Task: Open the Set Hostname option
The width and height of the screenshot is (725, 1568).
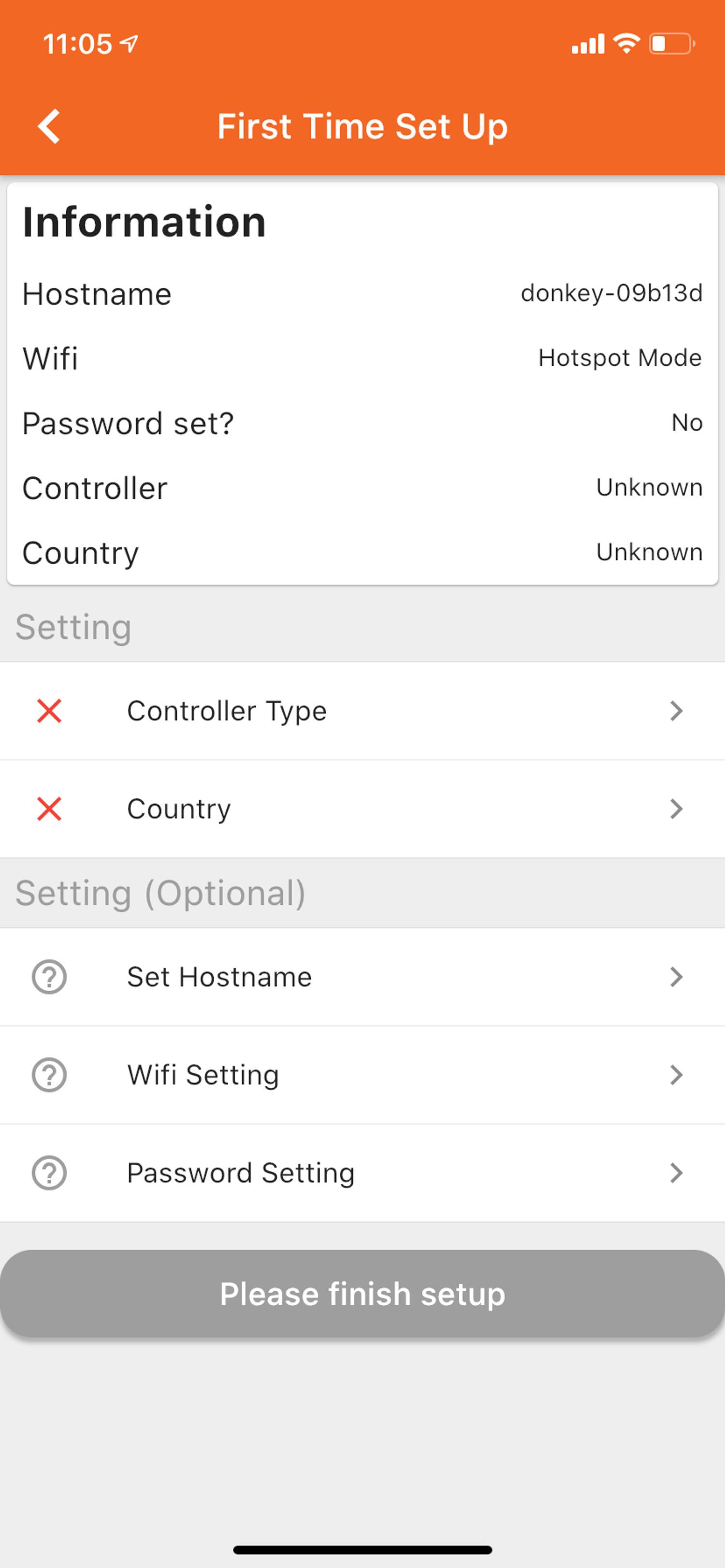Action: (362, 977)
